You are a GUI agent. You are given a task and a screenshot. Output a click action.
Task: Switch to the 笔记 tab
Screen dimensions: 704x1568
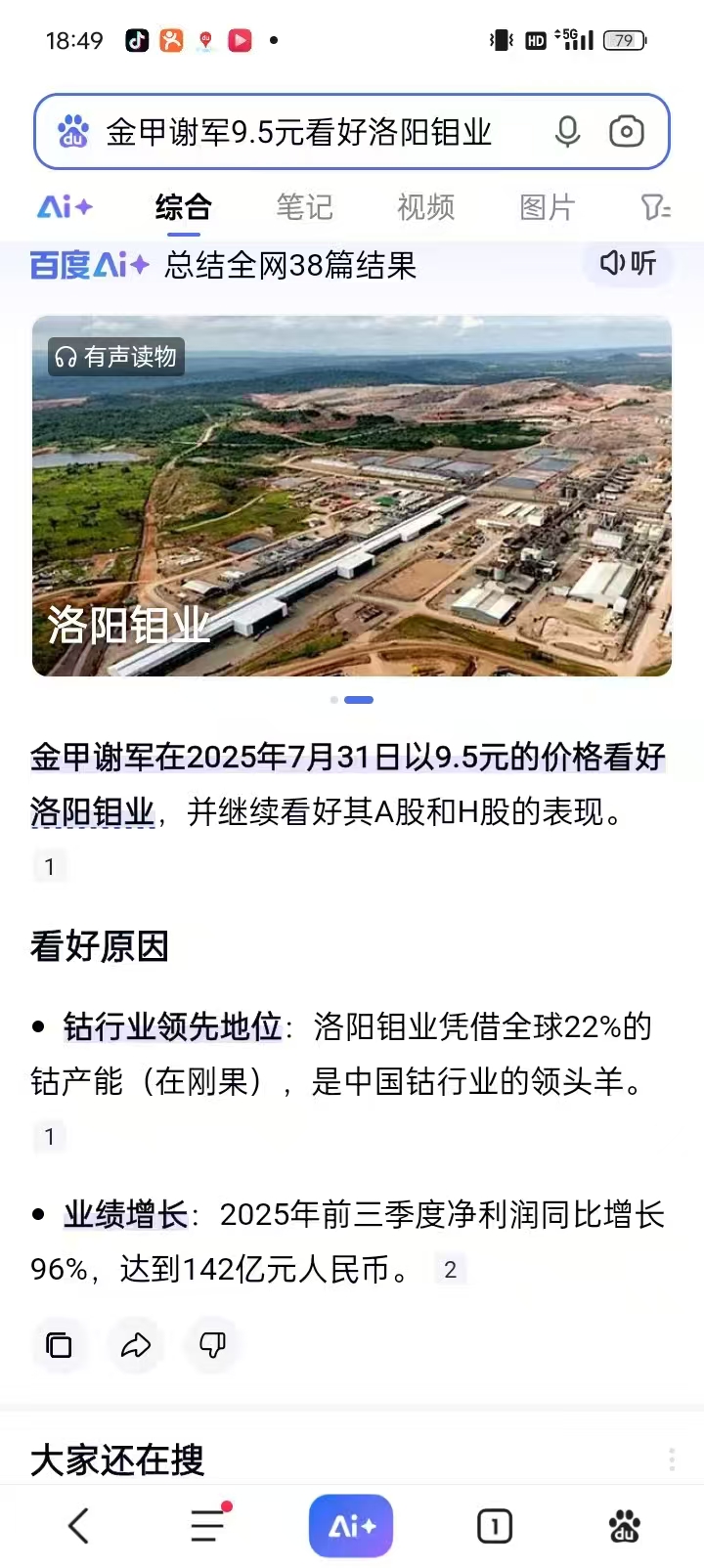pos(305,207)
